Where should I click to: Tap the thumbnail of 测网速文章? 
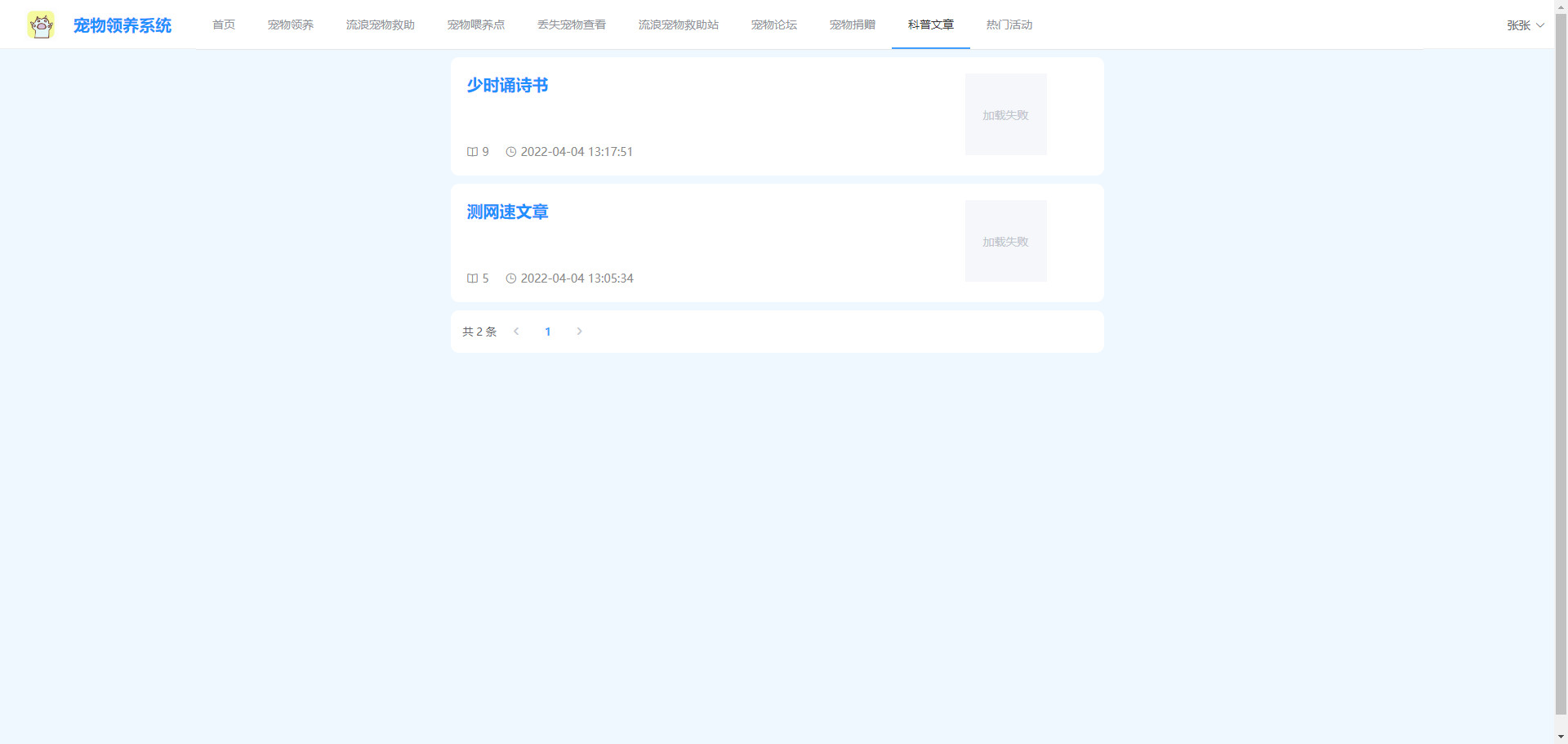coord(1005,241)
